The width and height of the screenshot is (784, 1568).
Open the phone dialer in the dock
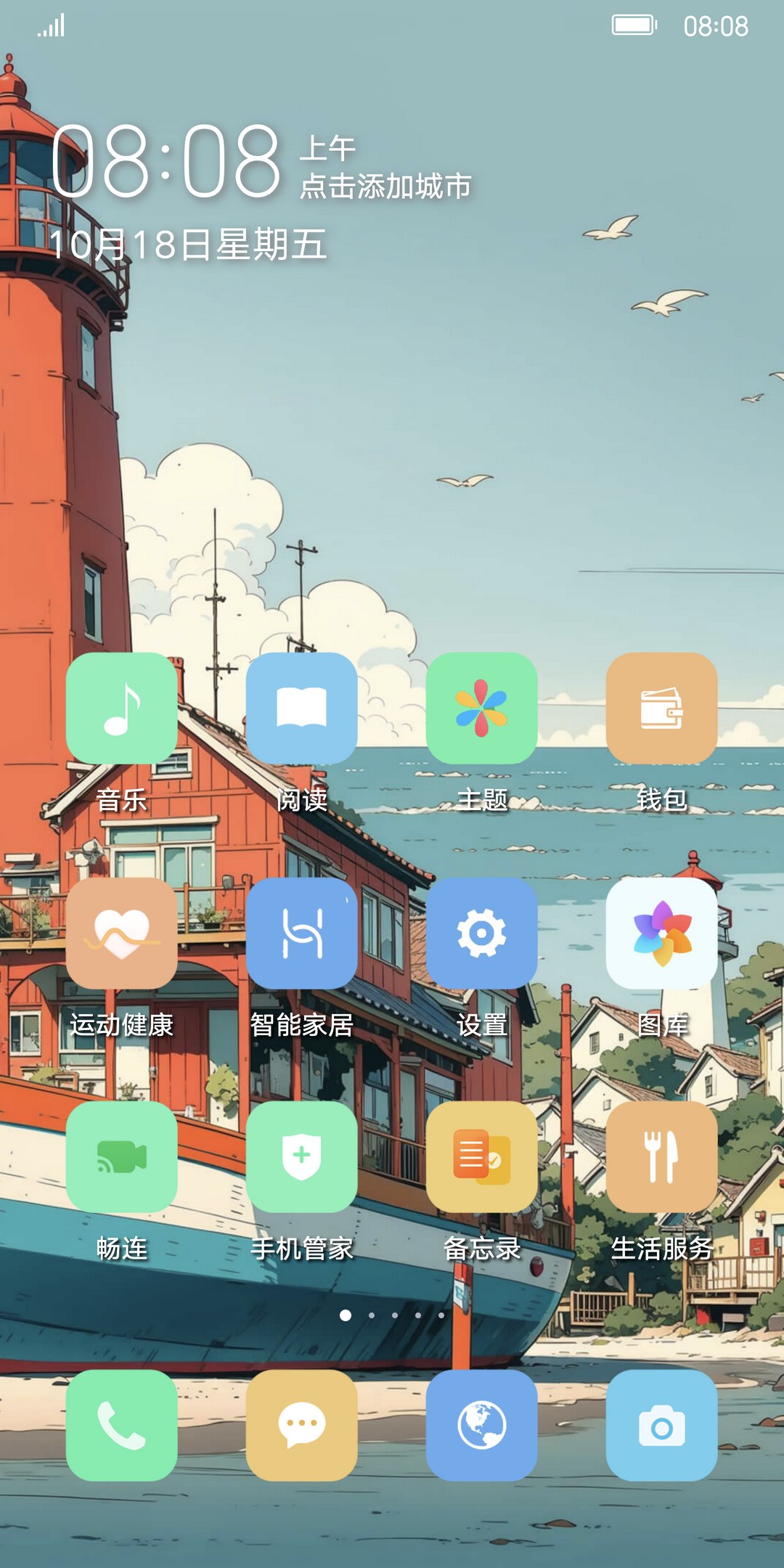pyautogui.click(x=121, y=1425)
